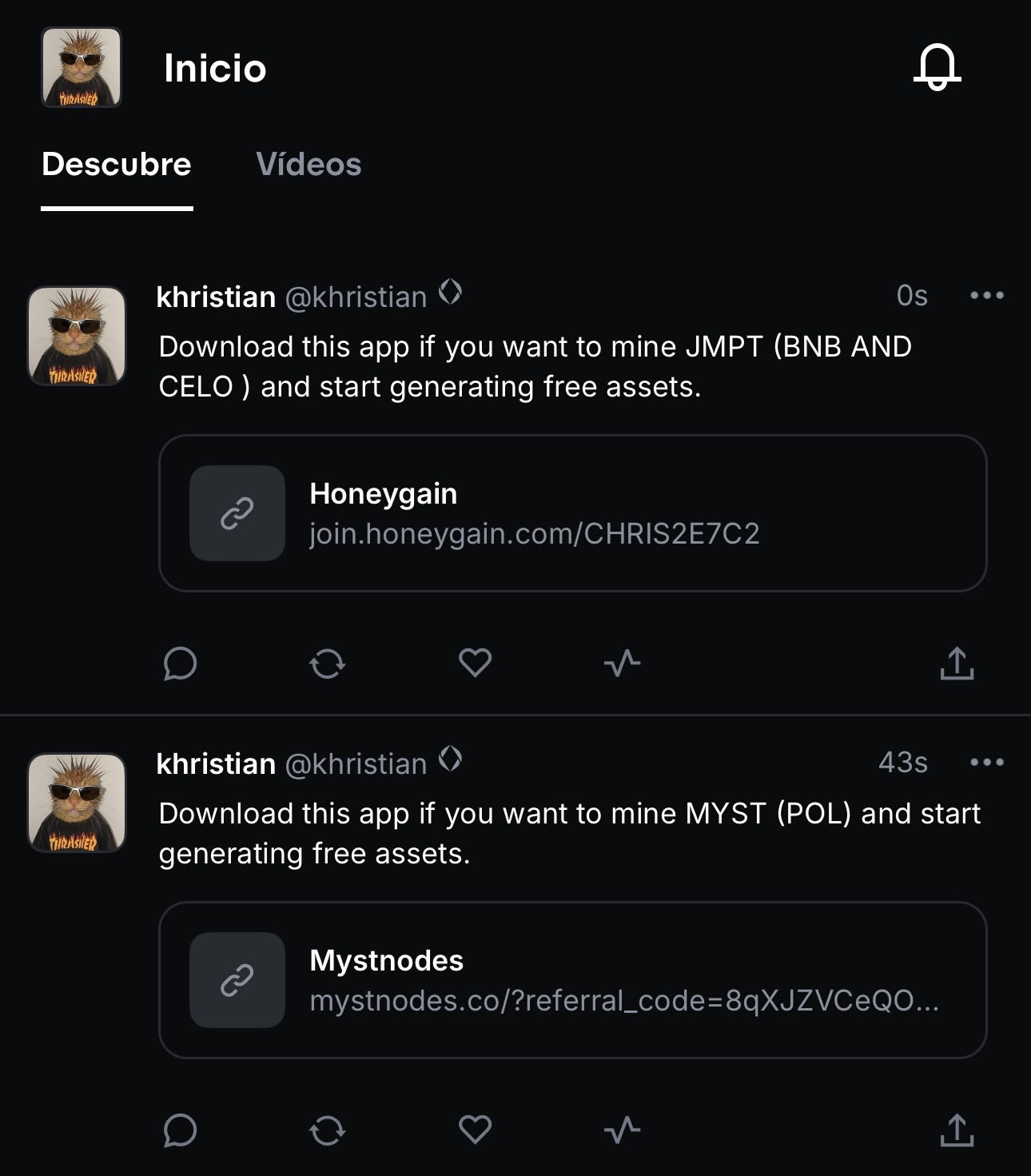Image resolution: width=1031 pixels, height=1176 pixels.
Task: Like the Honeygain post
Action: click(x=475, y=663)
